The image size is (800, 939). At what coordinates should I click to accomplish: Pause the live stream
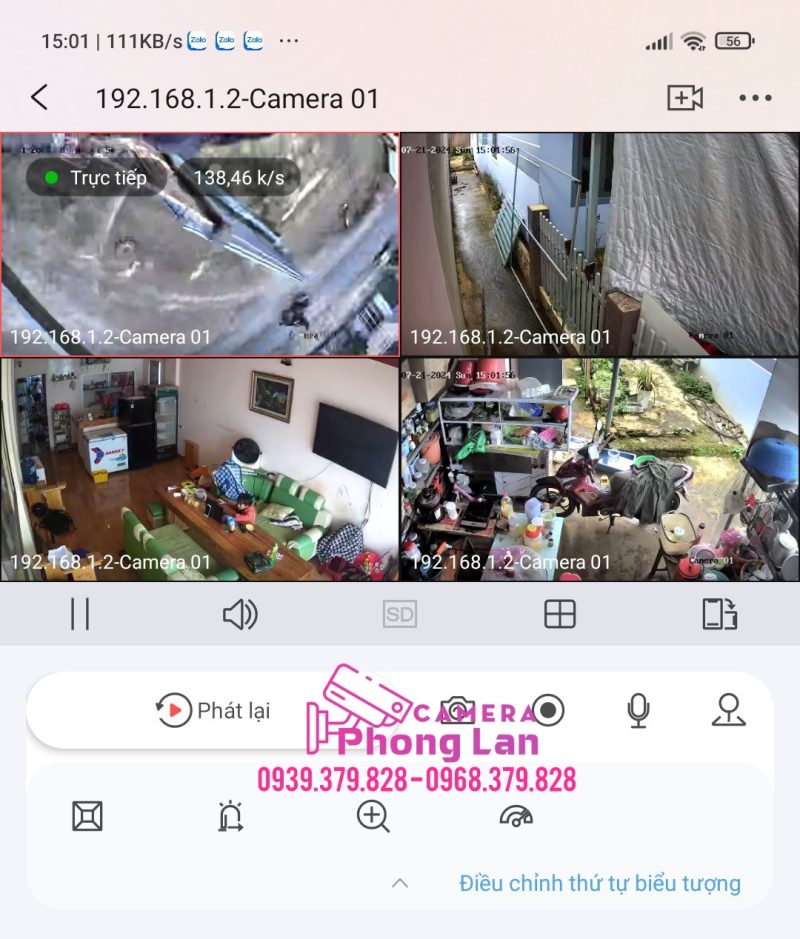(x=81, y=614)
